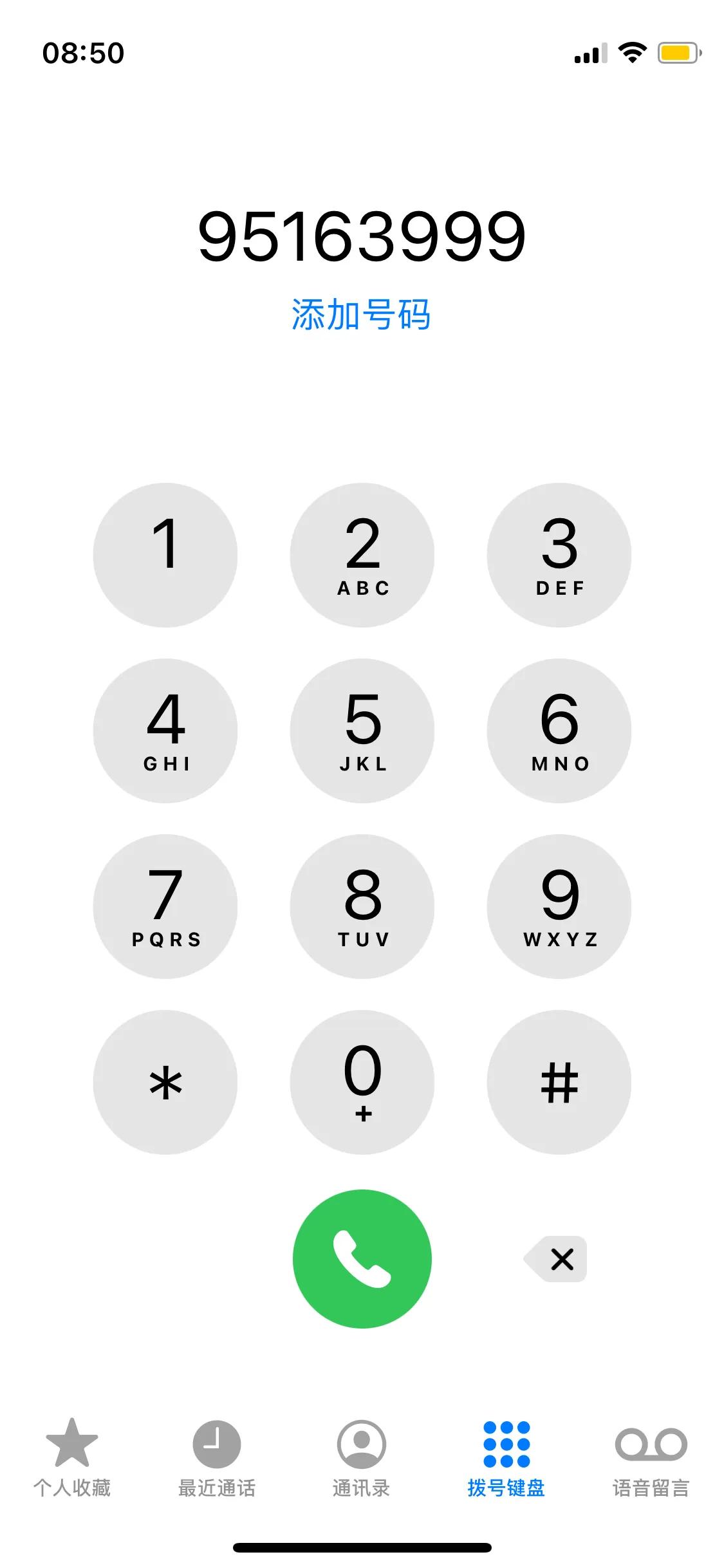Enter digit 0 on keypad
This screenshot has height=1568, width=724.
click(x=362, y=1082)
